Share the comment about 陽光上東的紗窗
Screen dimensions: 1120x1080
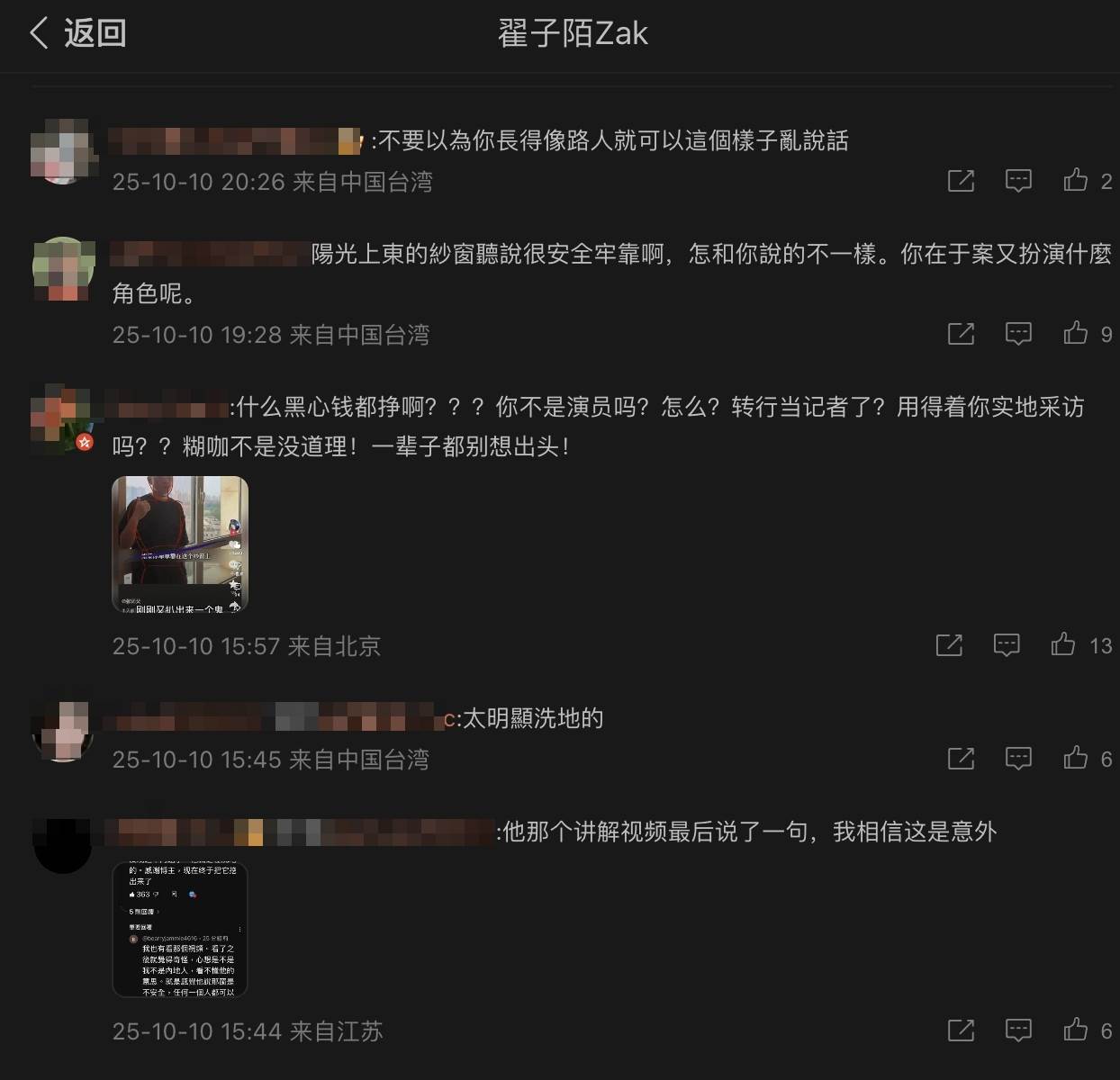[961, 333]
